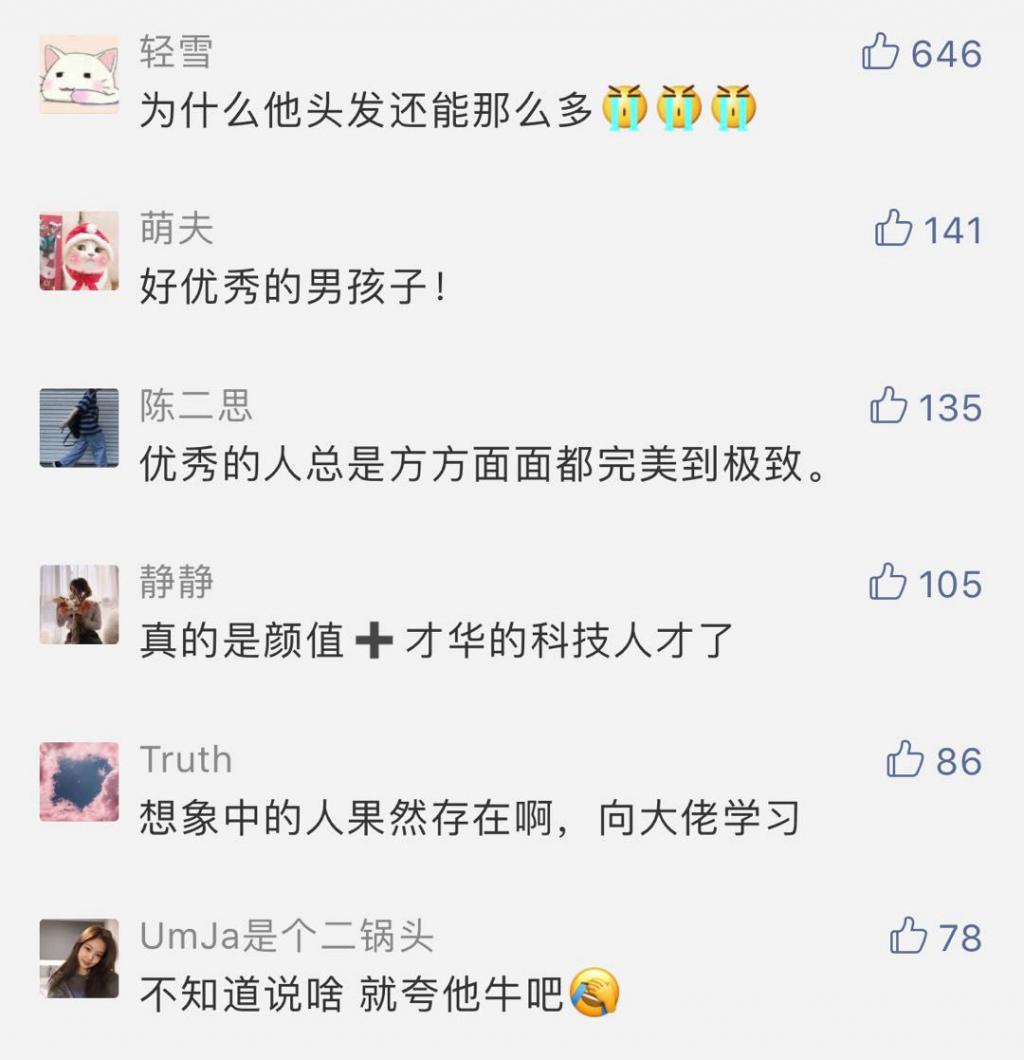
Task: Open Truth's profile avatar
Action: click(79, 781)
